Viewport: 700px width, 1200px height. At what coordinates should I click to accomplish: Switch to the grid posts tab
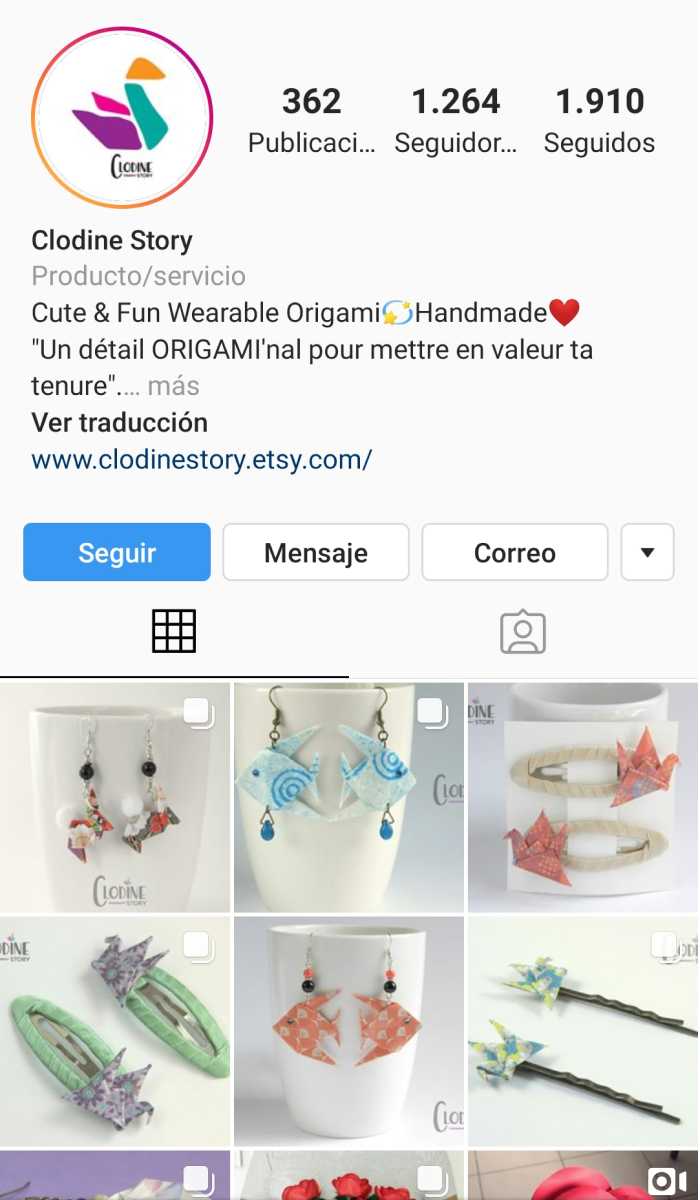click(174, 631)
